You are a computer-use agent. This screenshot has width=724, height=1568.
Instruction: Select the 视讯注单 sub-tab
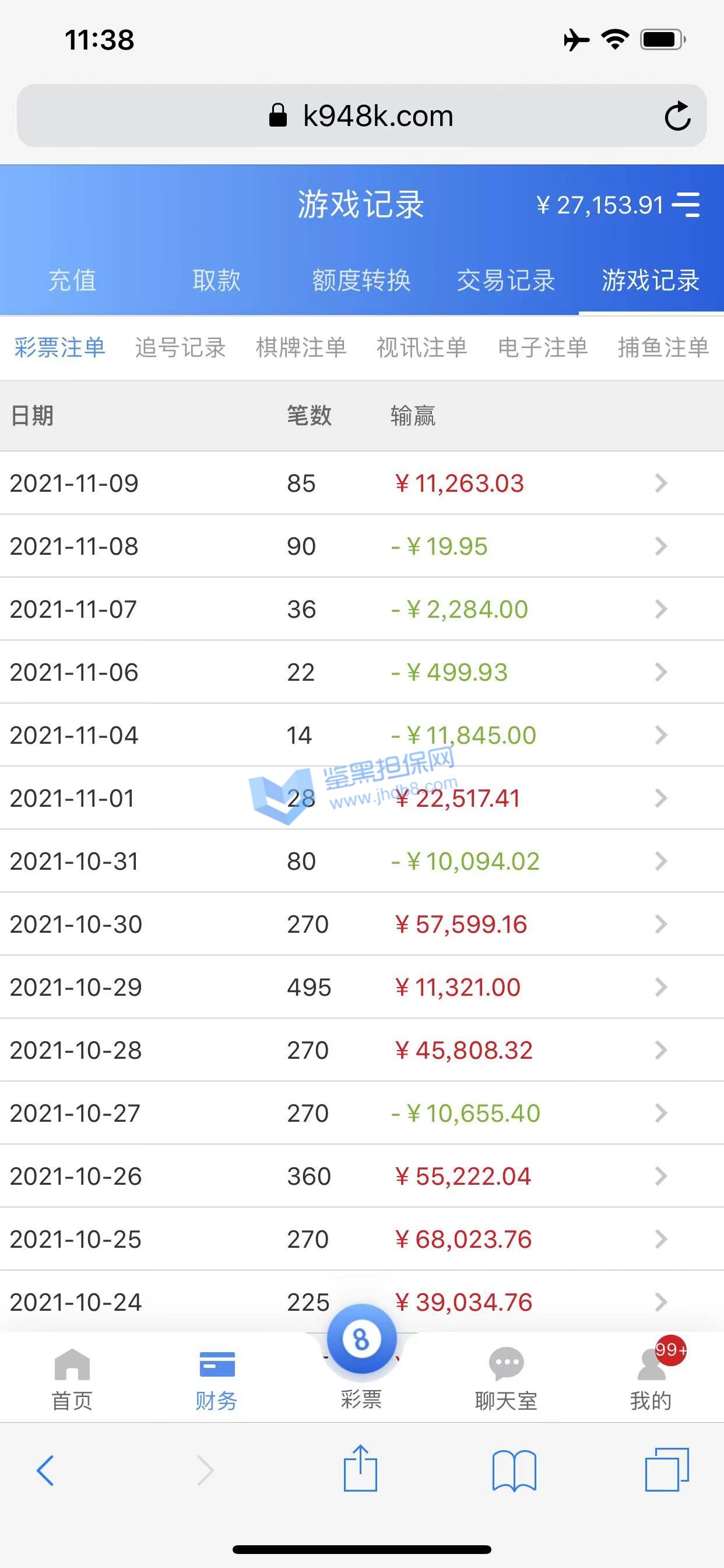421,348
